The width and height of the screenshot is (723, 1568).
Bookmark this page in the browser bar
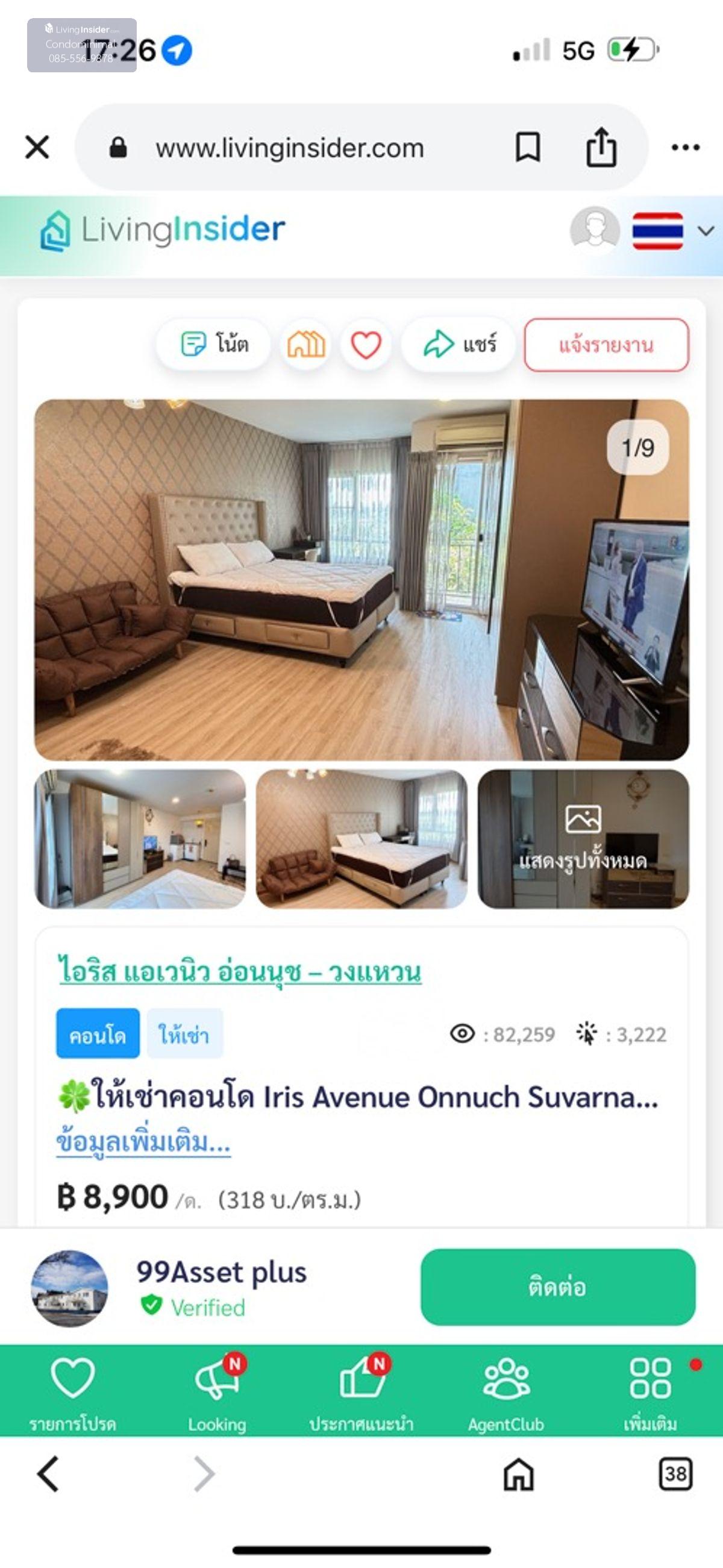[x=528, y=147]
